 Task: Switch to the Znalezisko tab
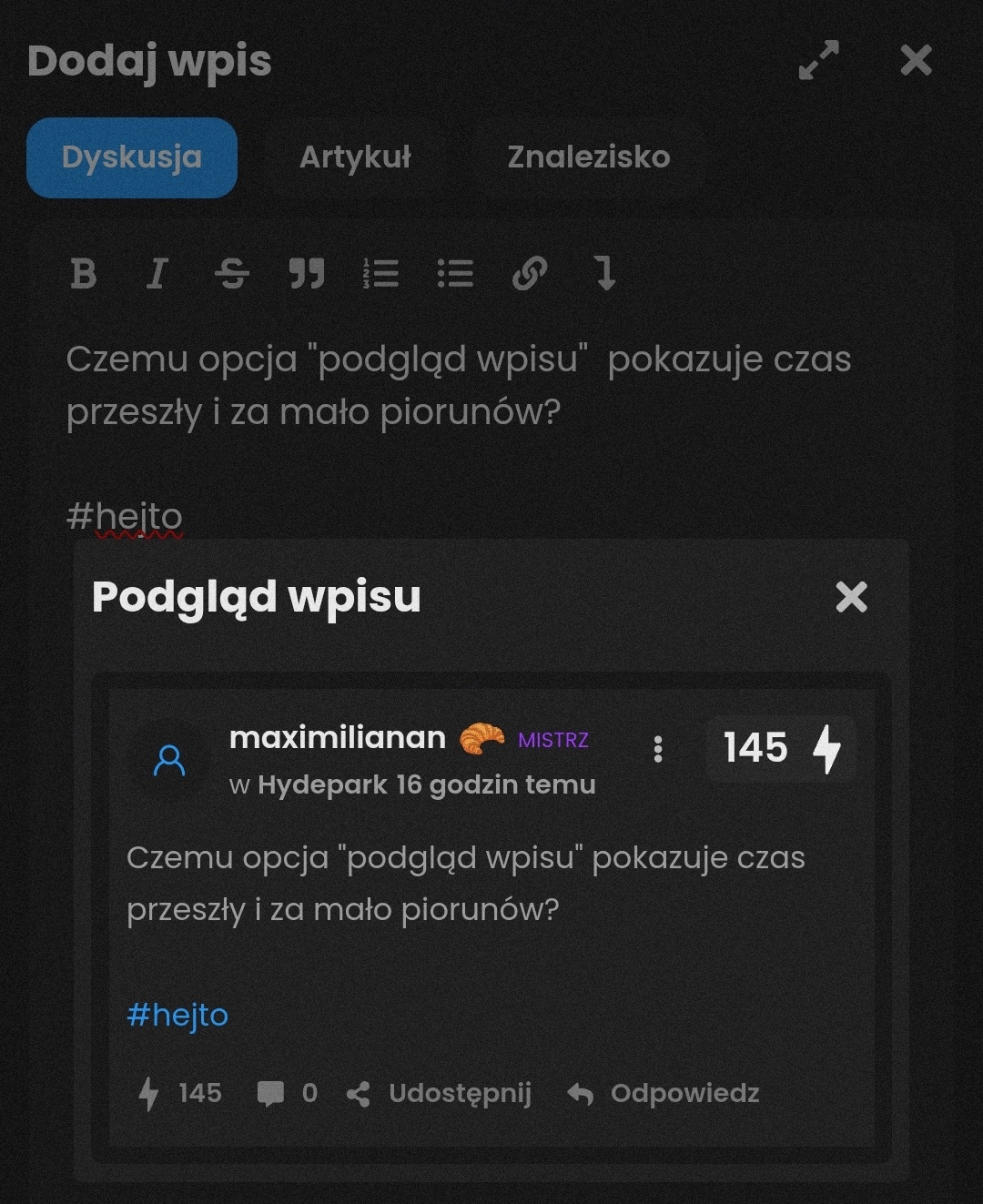click(588, 157)
